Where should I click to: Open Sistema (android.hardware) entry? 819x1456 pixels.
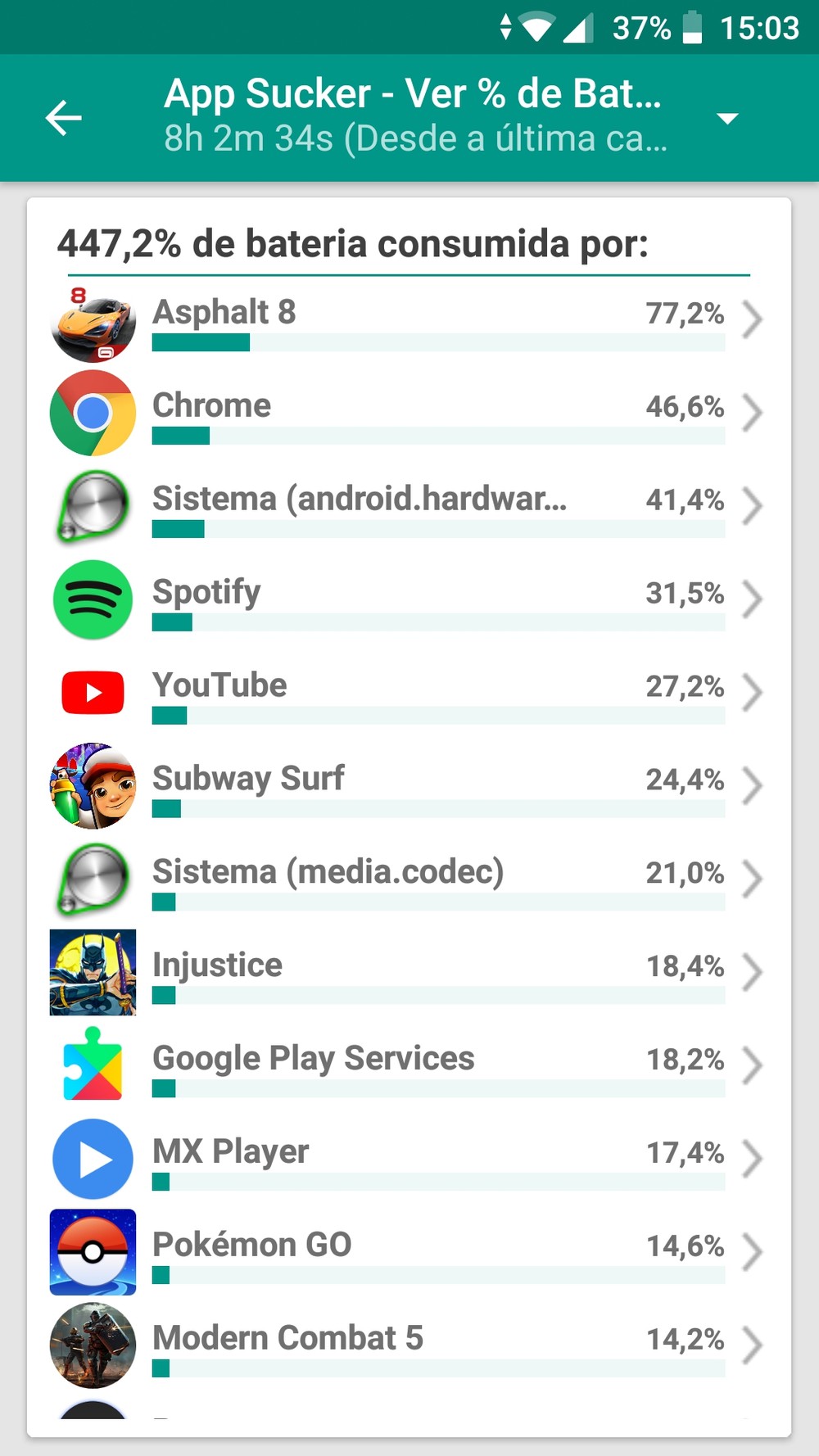coord(409,506)
